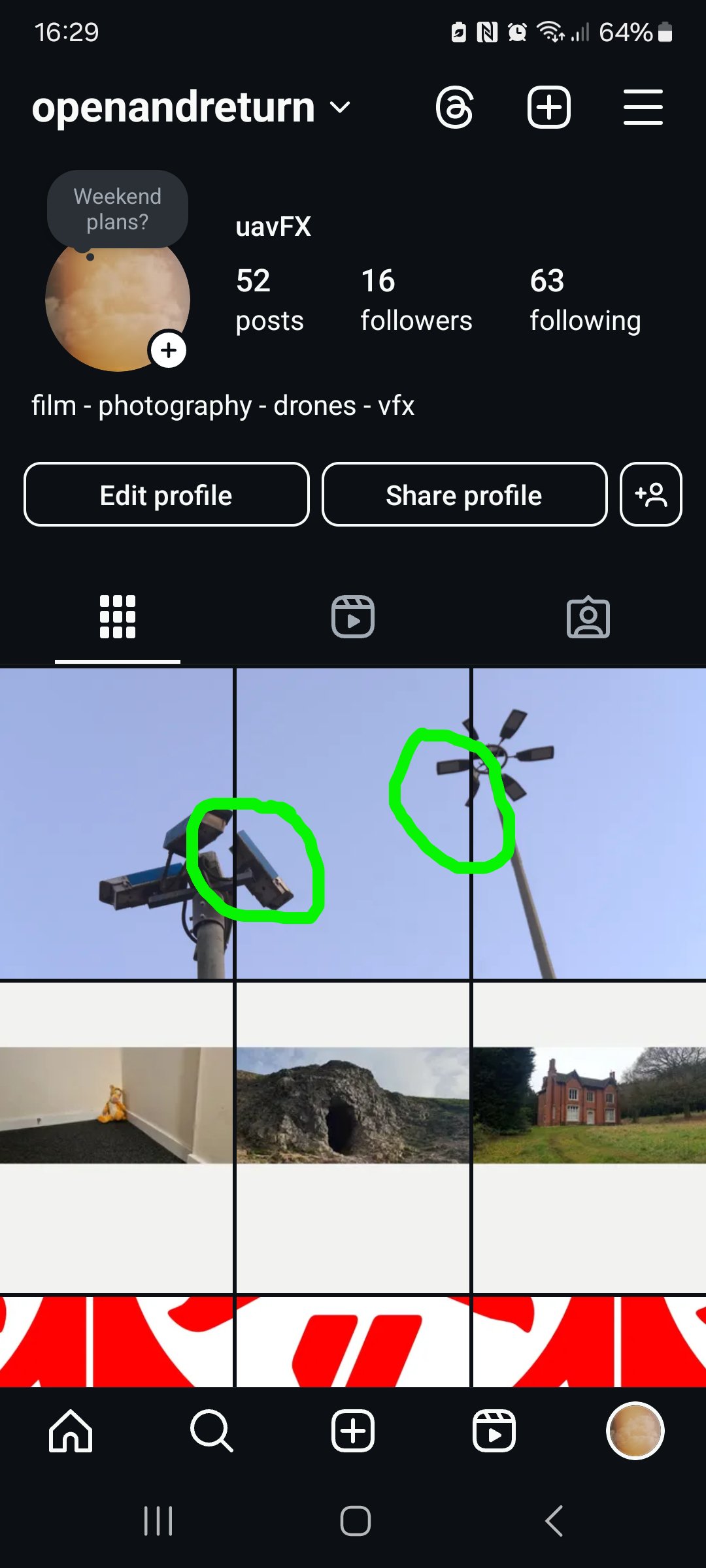
Task: Expand the account switcher next to openandreturn
Action: [339, 108]
